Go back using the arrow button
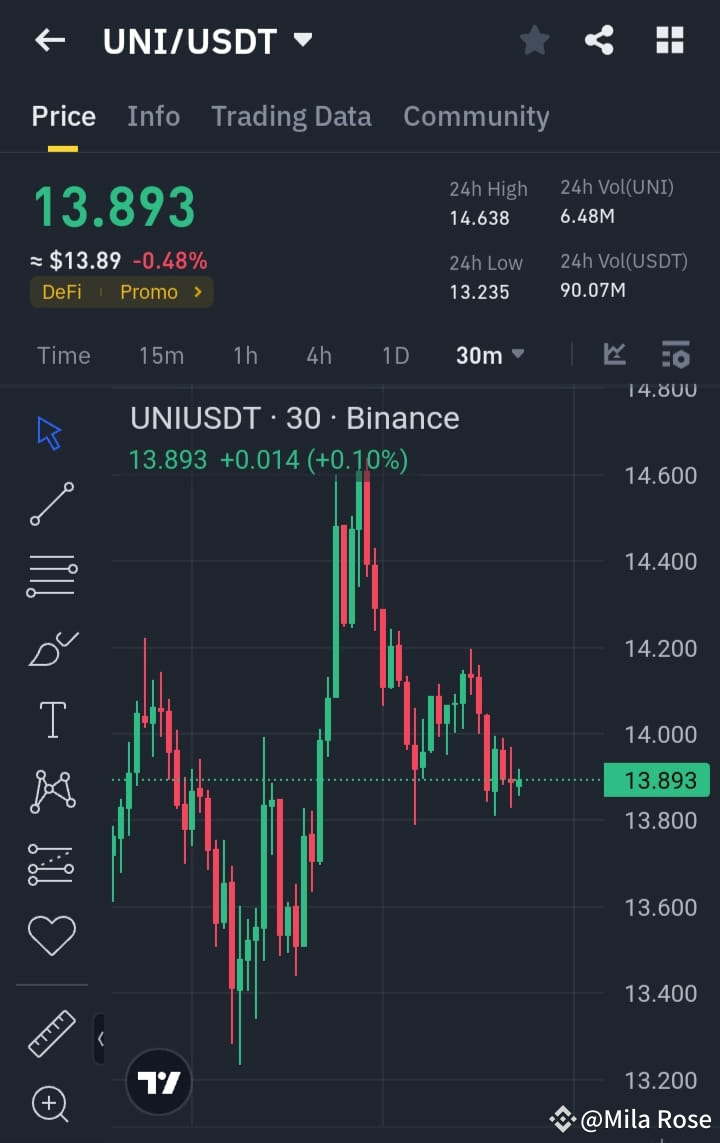This screenshot has height=1143, width=720. tap(50, 40)
